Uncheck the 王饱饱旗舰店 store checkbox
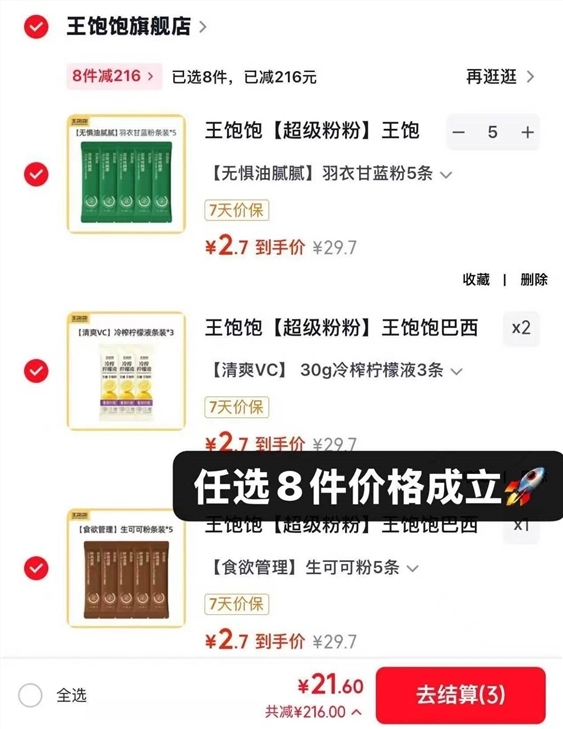563x729 pixels. point(36,27)
